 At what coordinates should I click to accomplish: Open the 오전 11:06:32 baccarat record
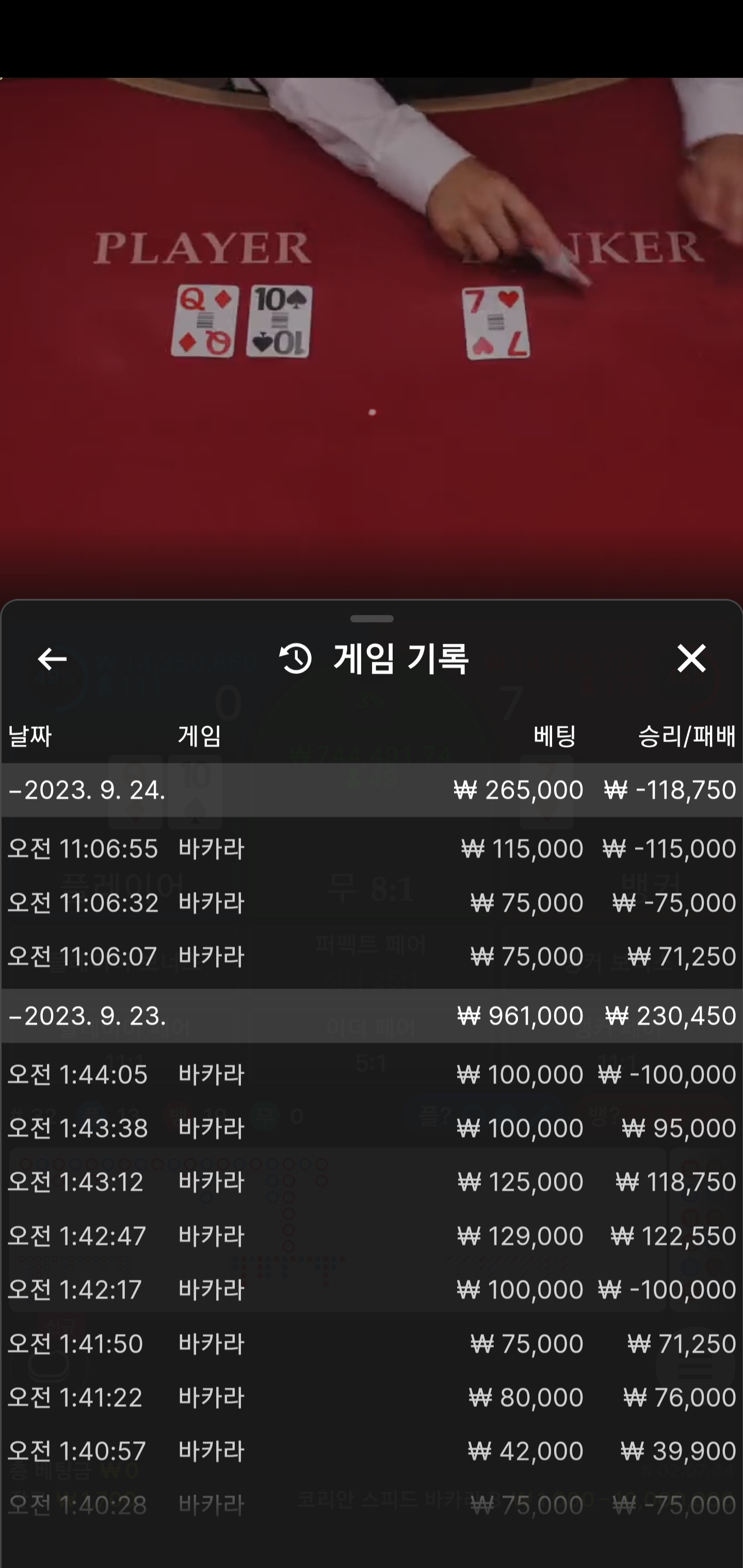(372, 902)
